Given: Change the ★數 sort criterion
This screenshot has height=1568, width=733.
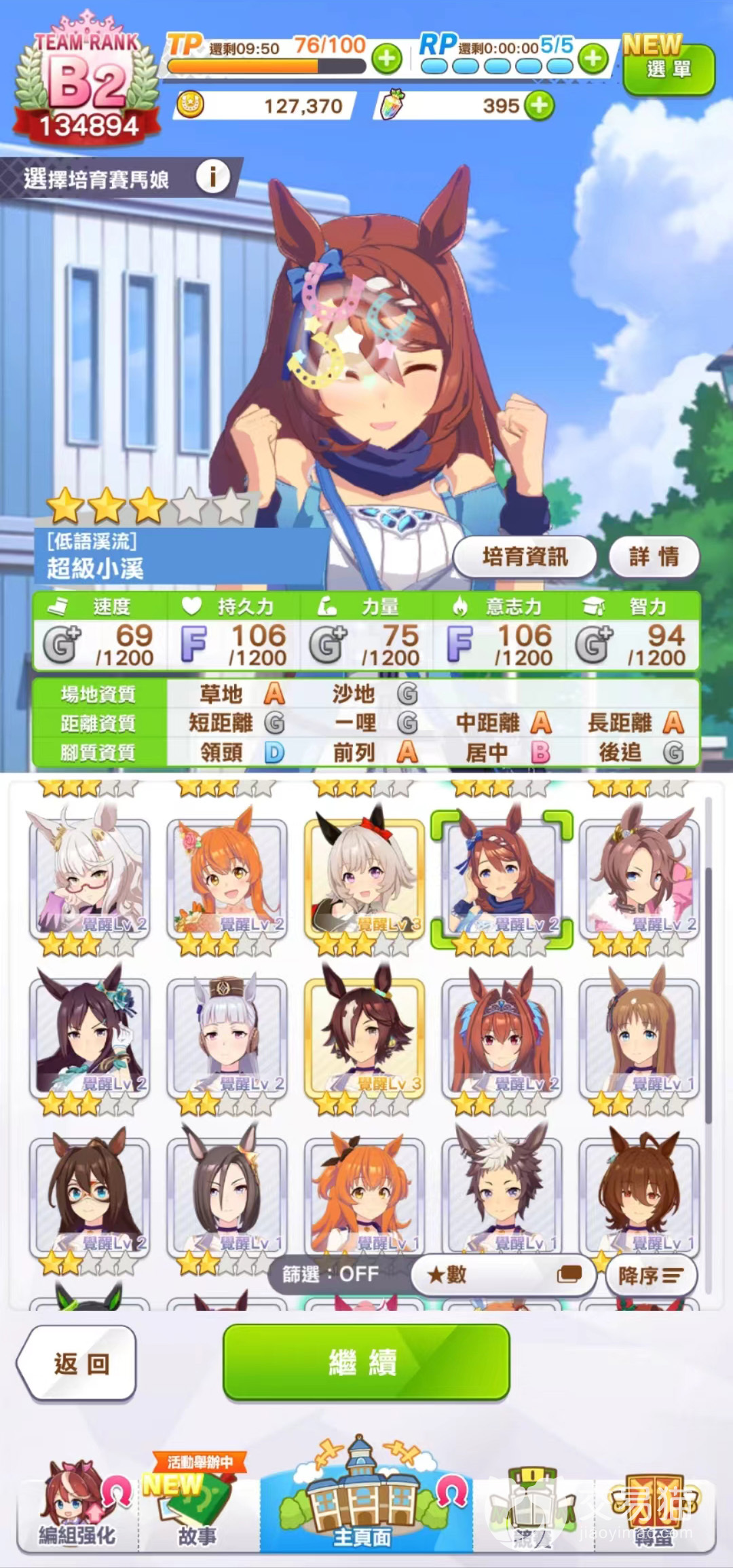Looking at the screenshot, I should tap(504, 1275).
